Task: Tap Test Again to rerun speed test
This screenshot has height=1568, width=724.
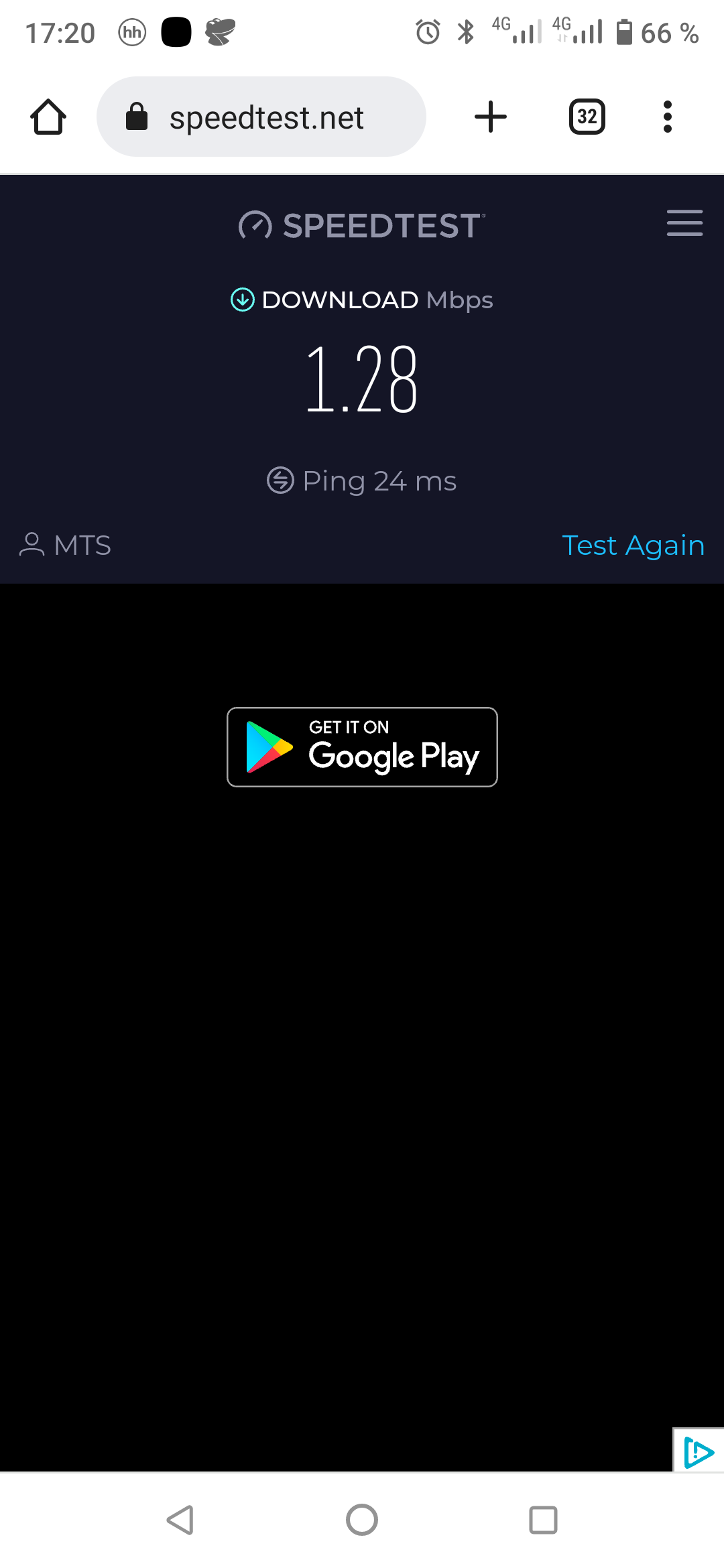Action: point(633,545)
